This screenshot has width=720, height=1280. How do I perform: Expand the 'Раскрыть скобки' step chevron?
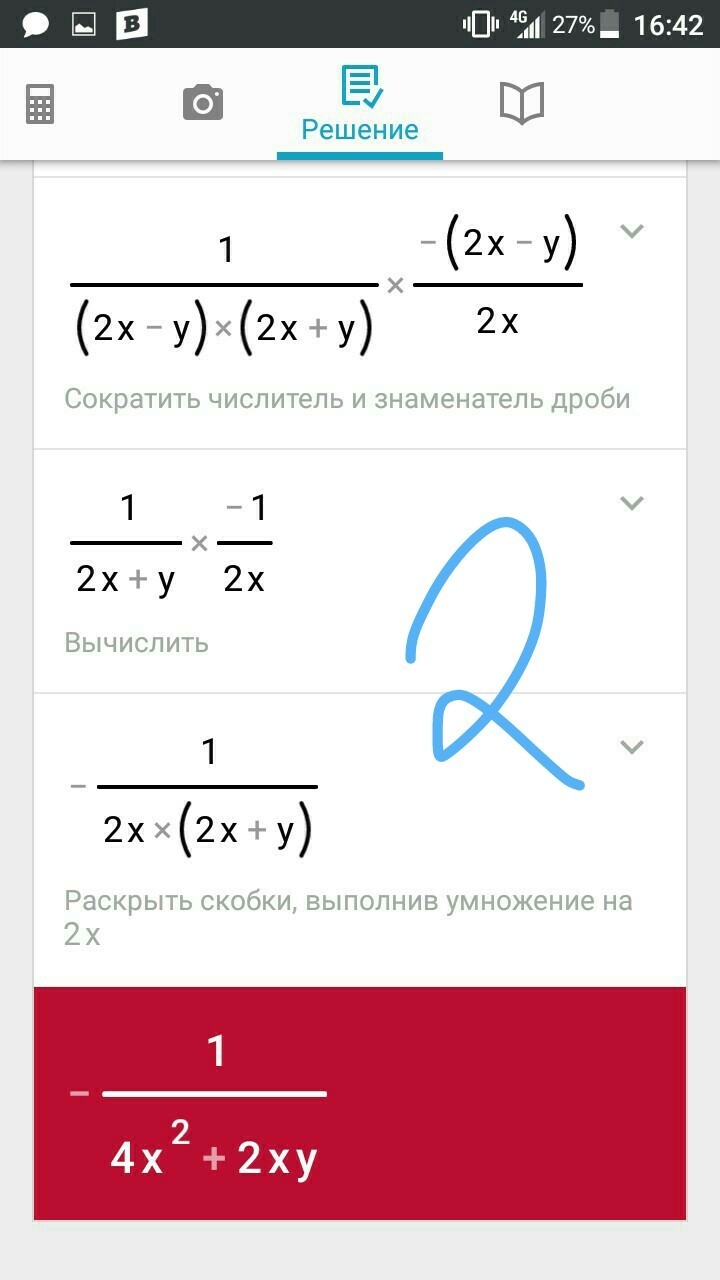click(x=631, y=746)
